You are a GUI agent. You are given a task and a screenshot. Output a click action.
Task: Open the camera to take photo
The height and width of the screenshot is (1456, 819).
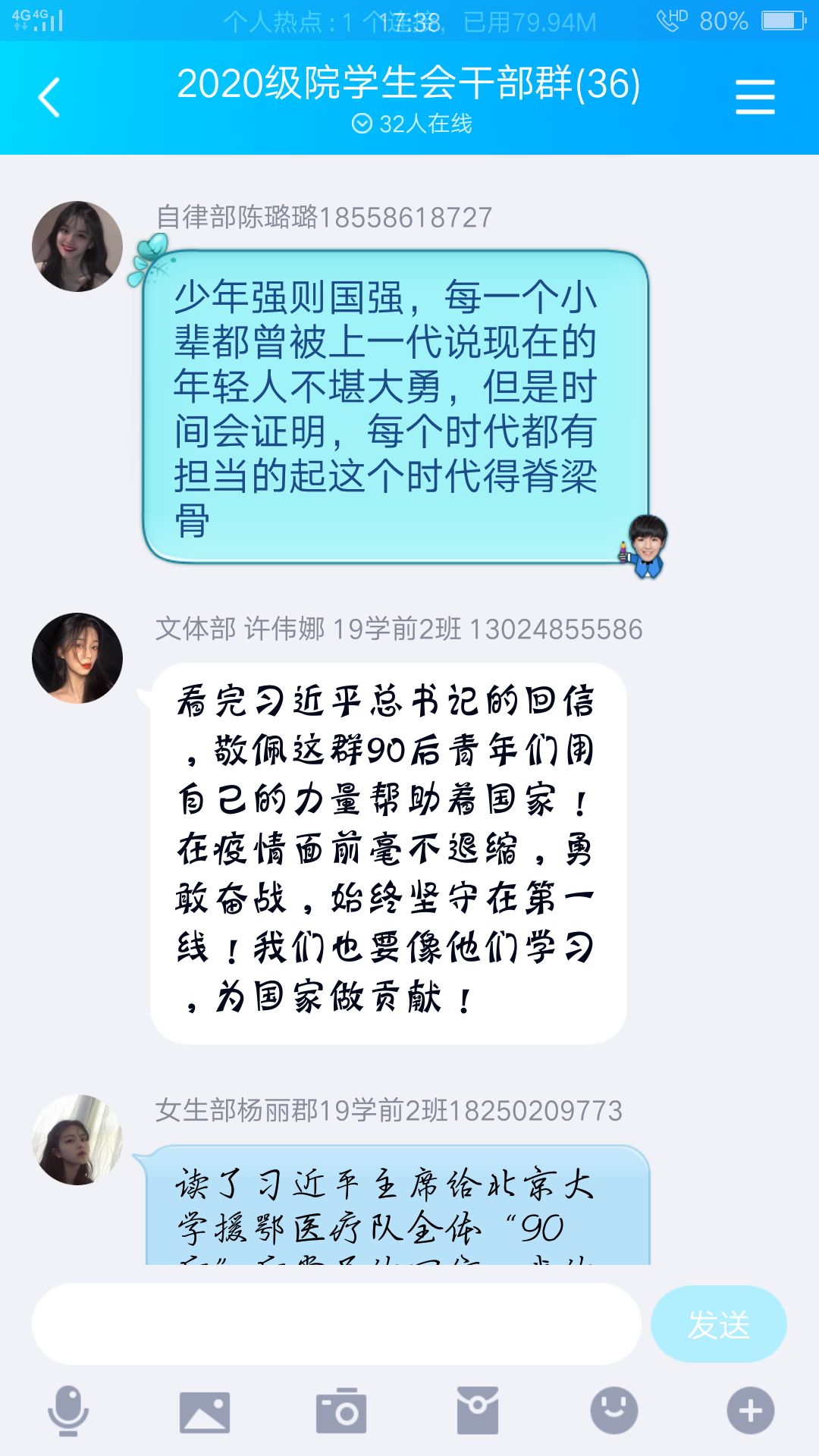pyautogui.click(x=340, y=1411)
